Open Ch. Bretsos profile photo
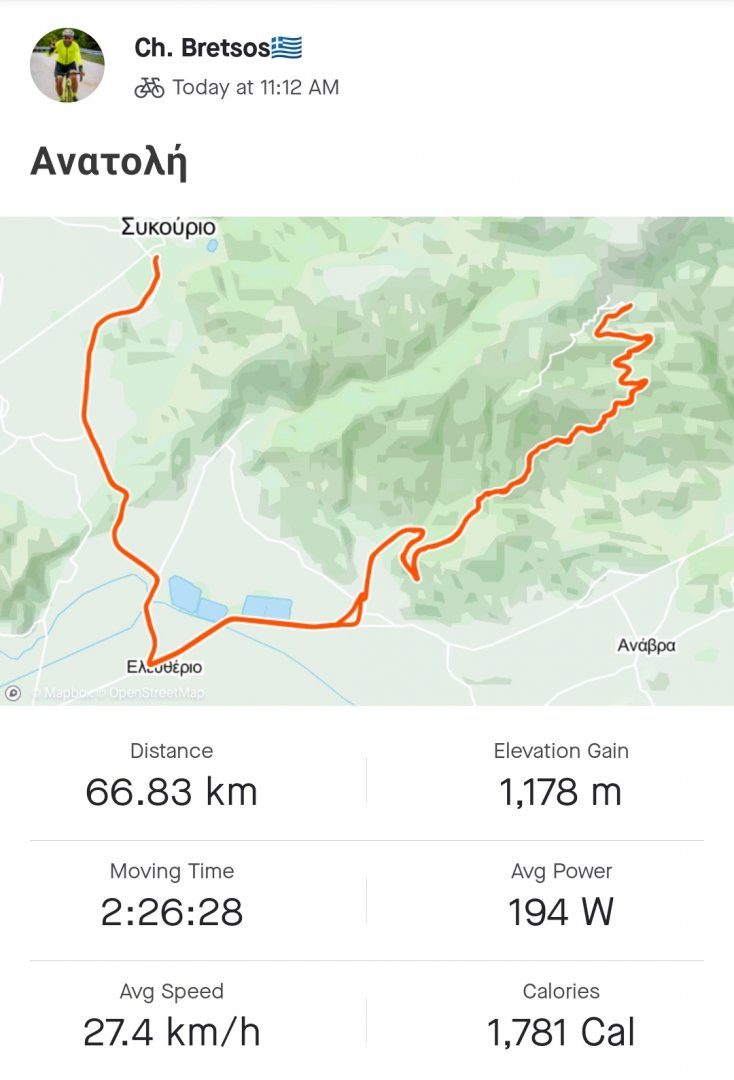 [67, 66]
